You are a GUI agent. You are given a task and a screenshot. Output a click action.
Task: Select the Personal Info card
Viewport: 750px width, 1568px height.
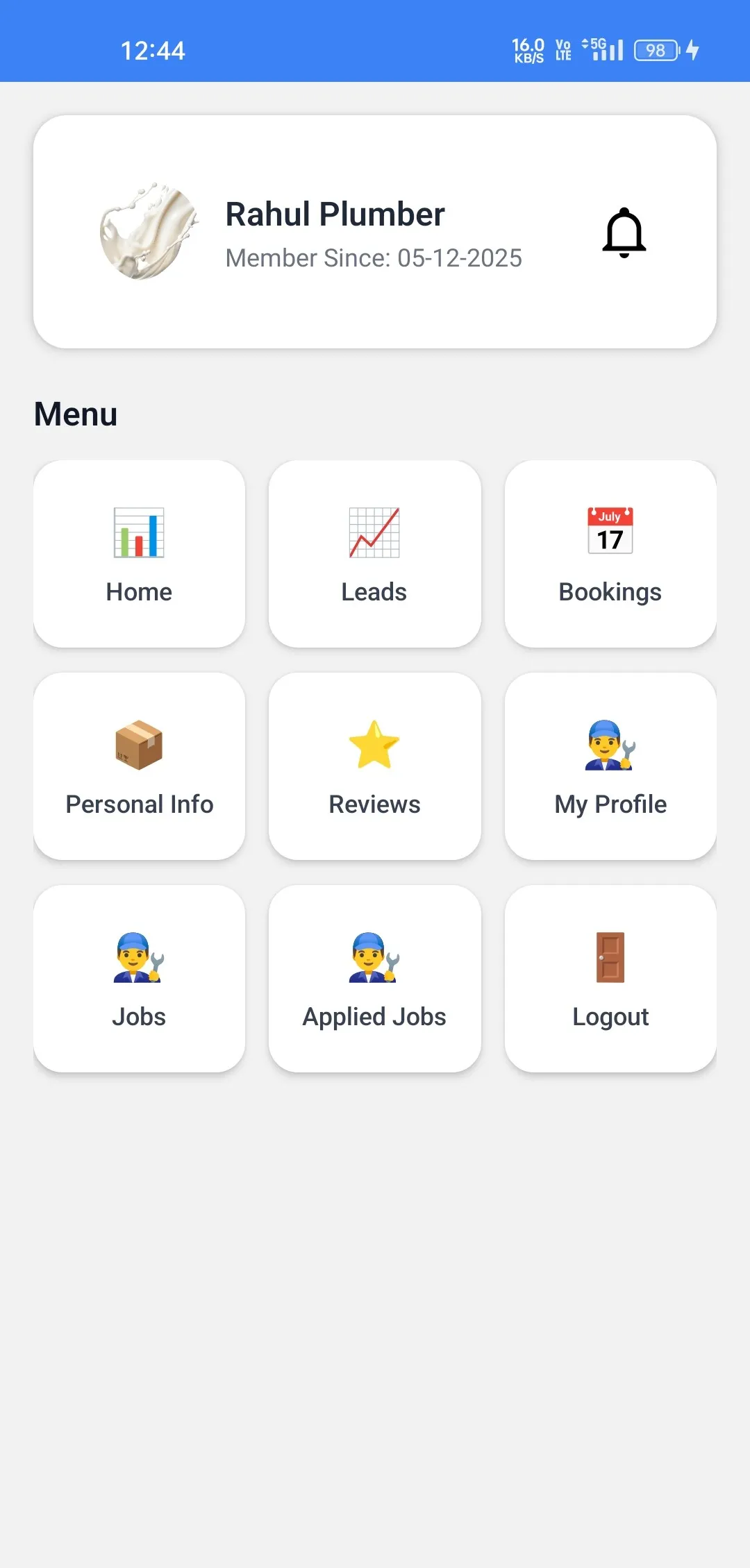coord(139,766)
